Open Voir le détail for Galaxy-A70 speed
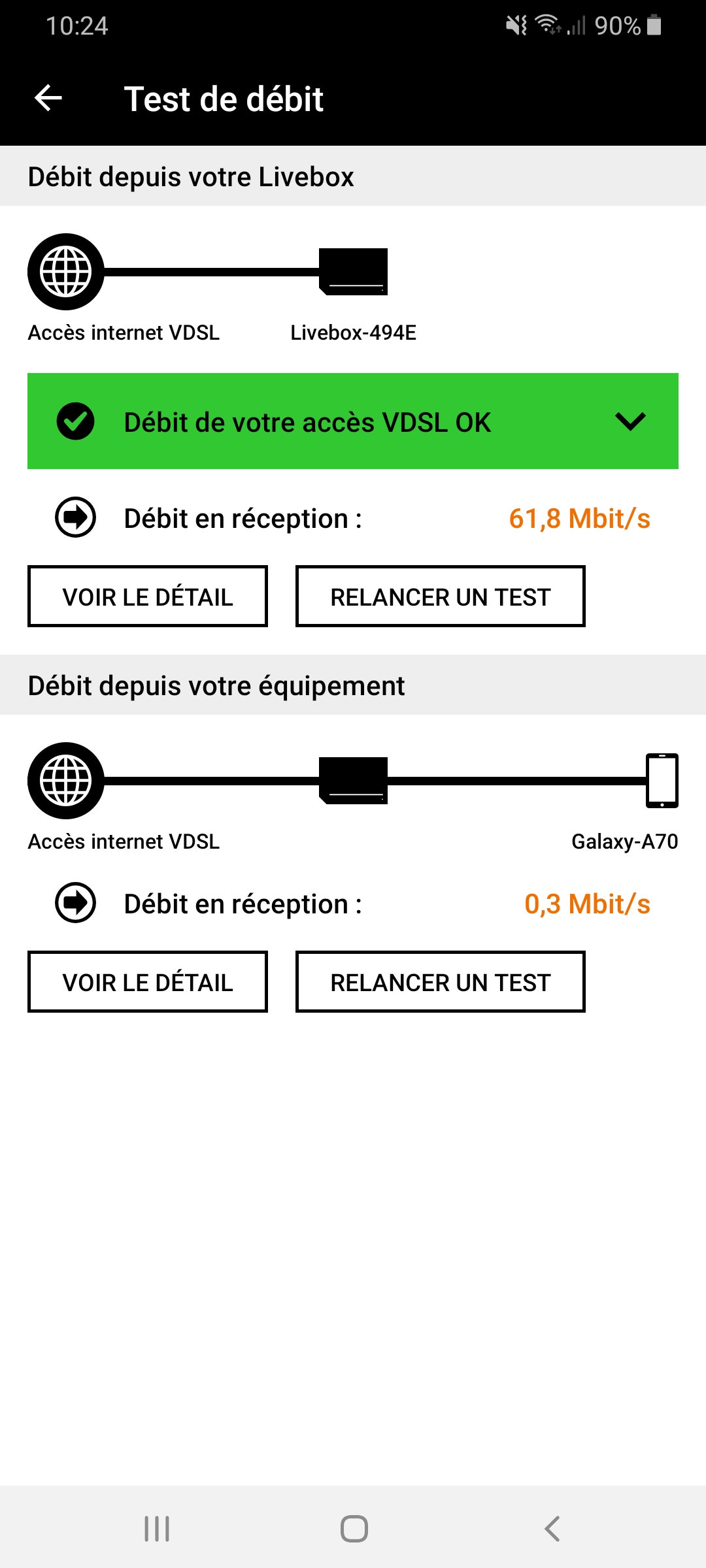 coord(148,982)
